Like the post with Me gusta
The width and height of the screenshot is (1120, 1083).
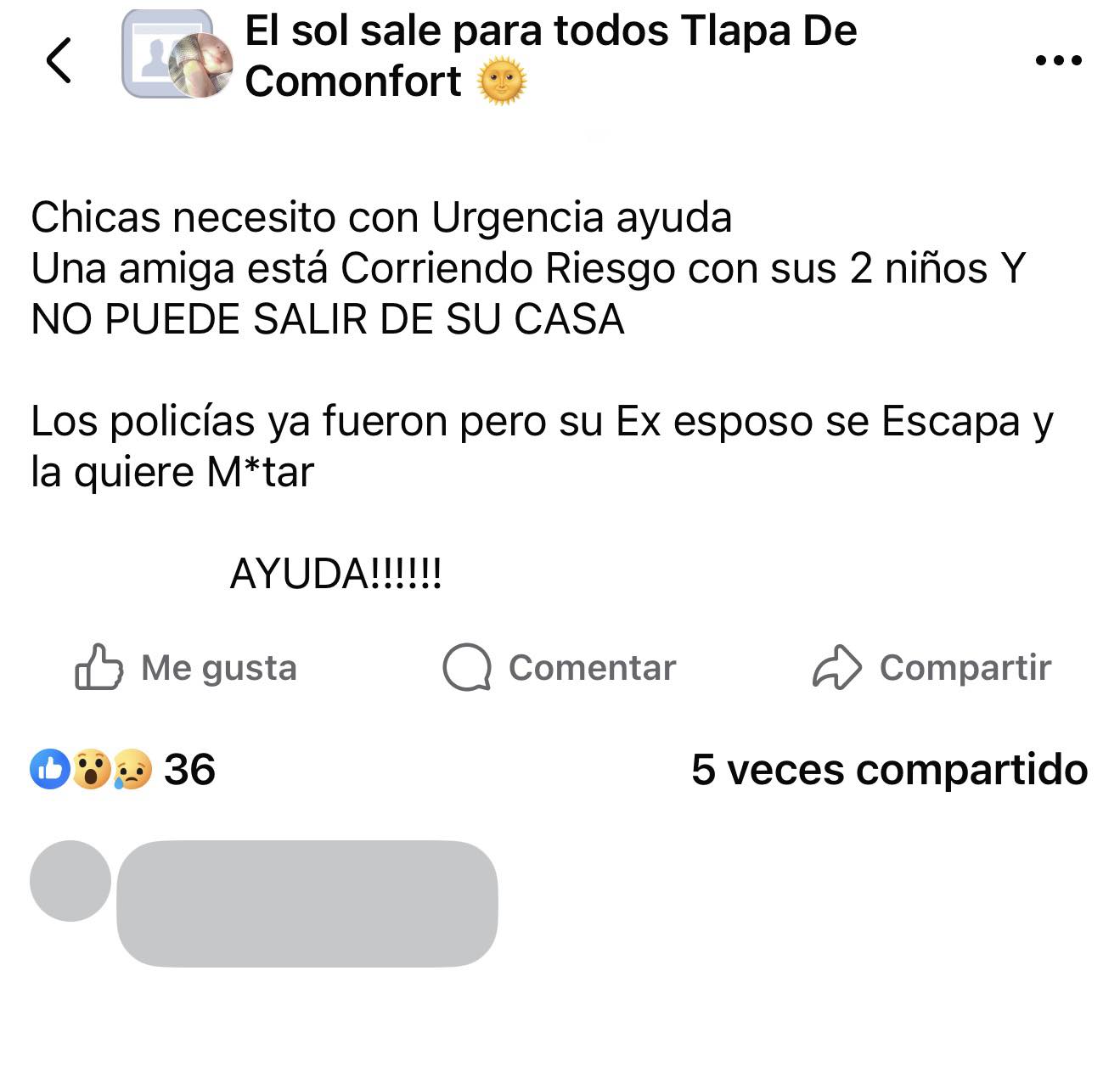coord(186,667)
